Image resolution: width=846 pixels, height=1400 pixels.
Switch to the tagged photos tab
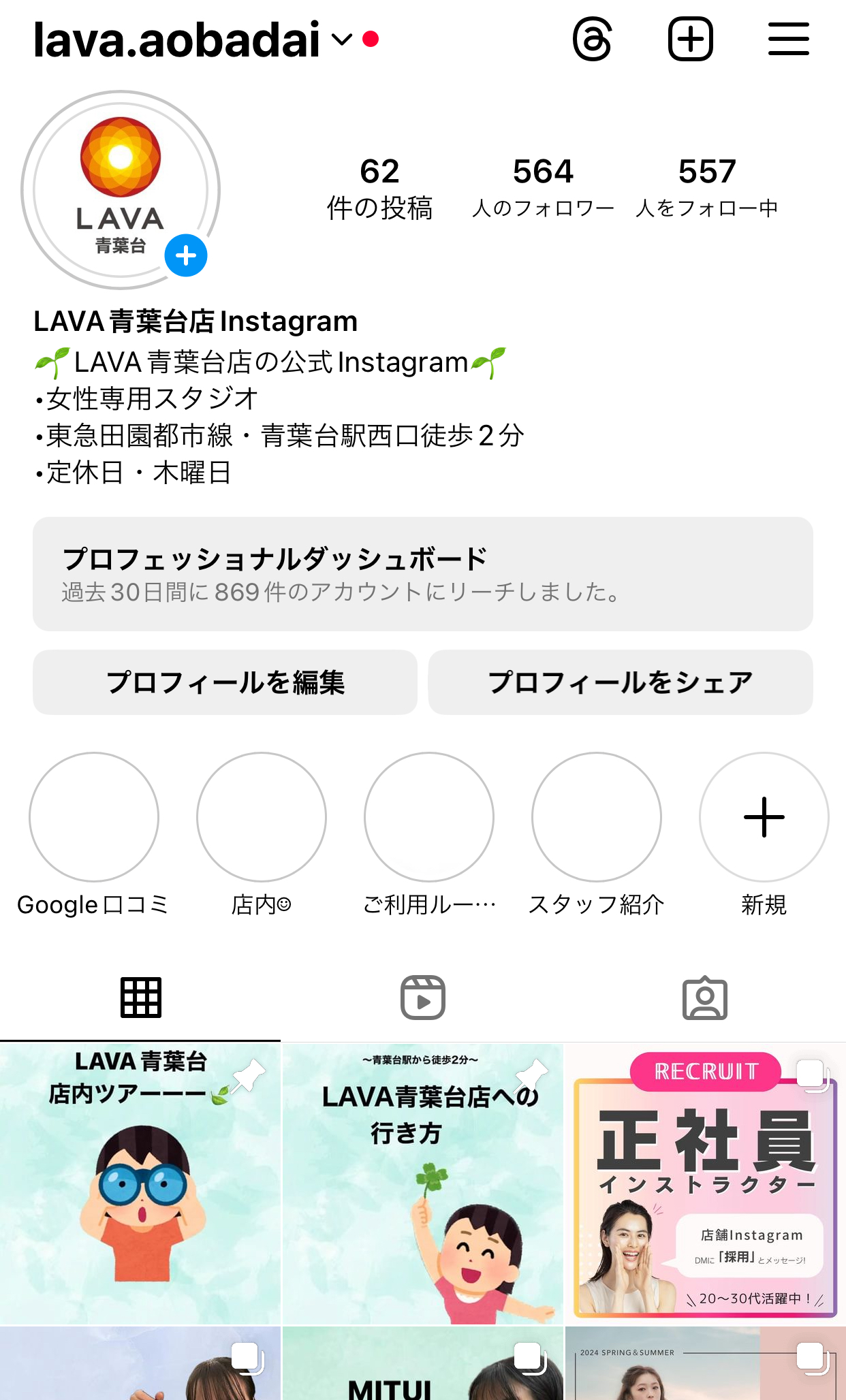pos(704,998)
